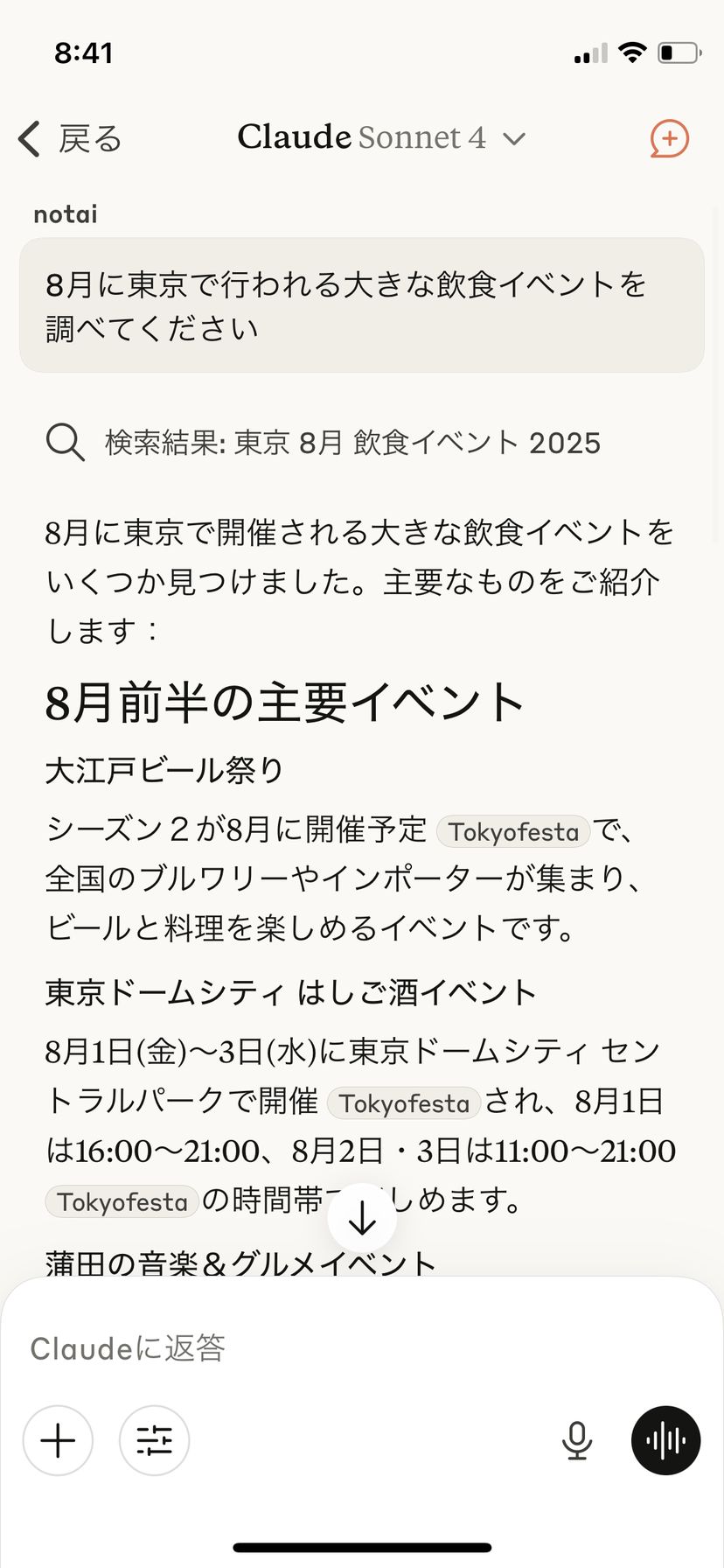Start a new chat
Screen dimensions: 724x1568
(669, 138)
